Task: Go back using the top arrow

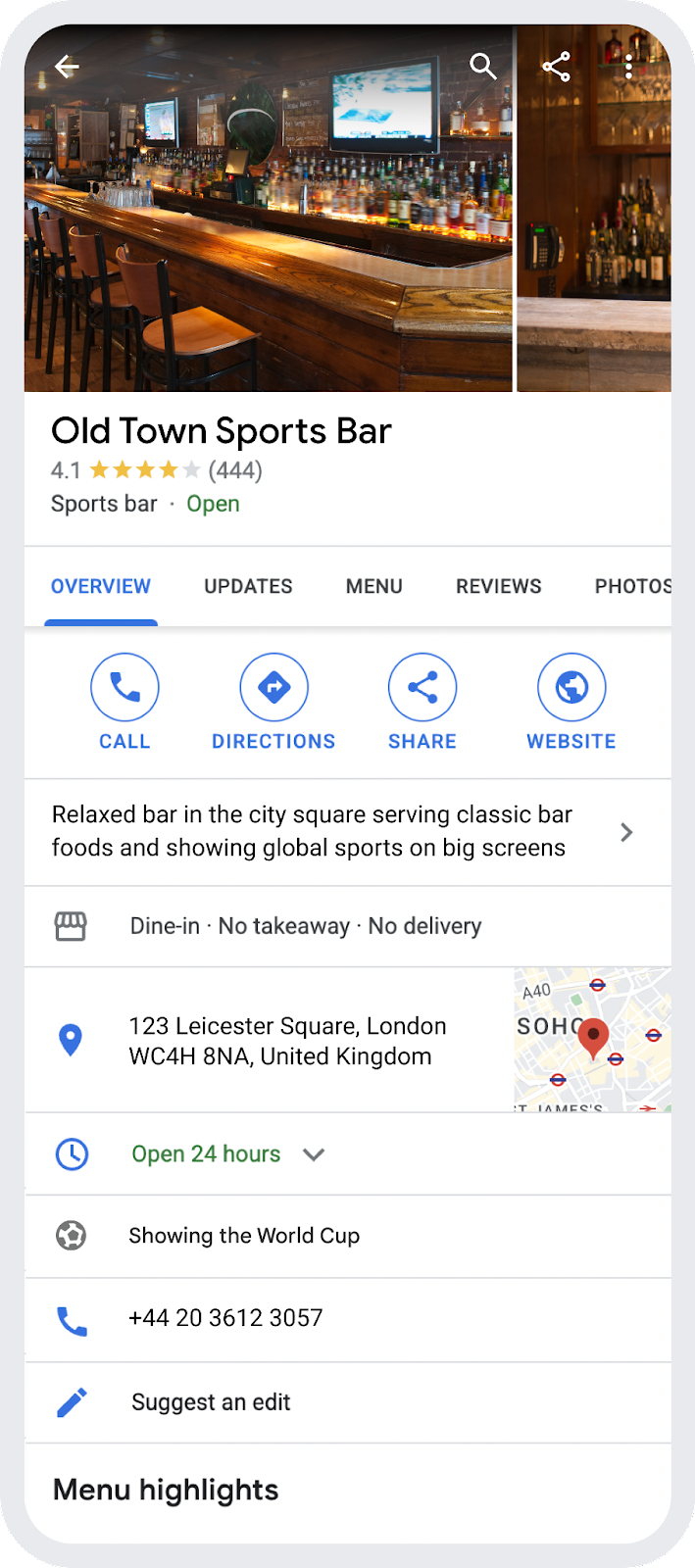Action: 67,67
